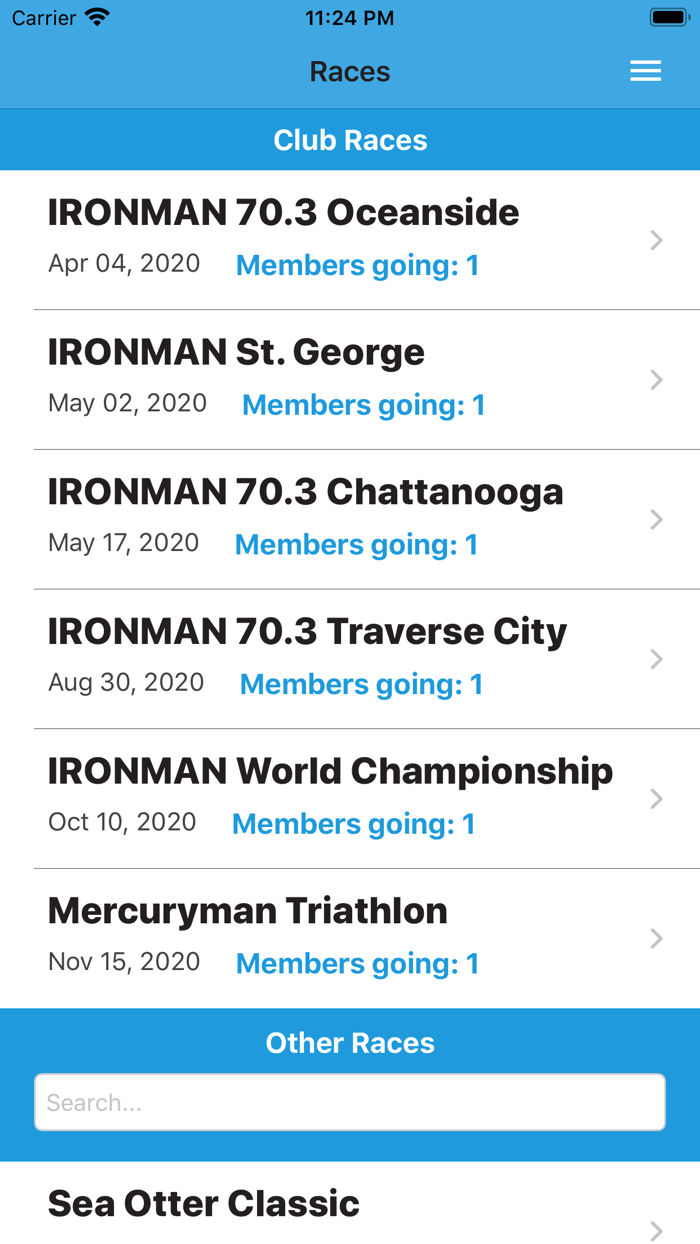Open Mercuryman Triathlon race

350,938
